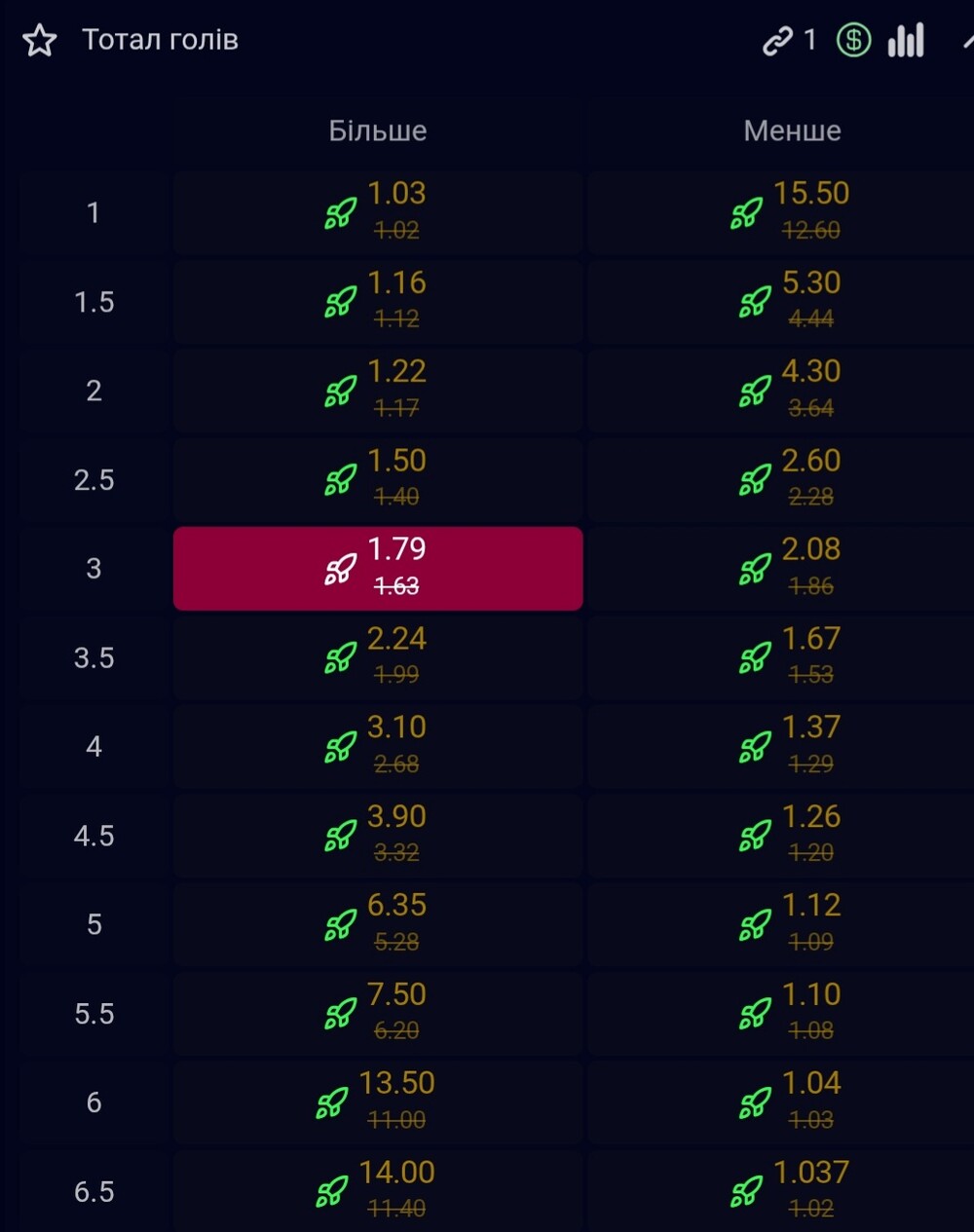The image size is (974, 1232).
Task: Add Менше 4 at odds 1.37
Action: click(789, 747)
